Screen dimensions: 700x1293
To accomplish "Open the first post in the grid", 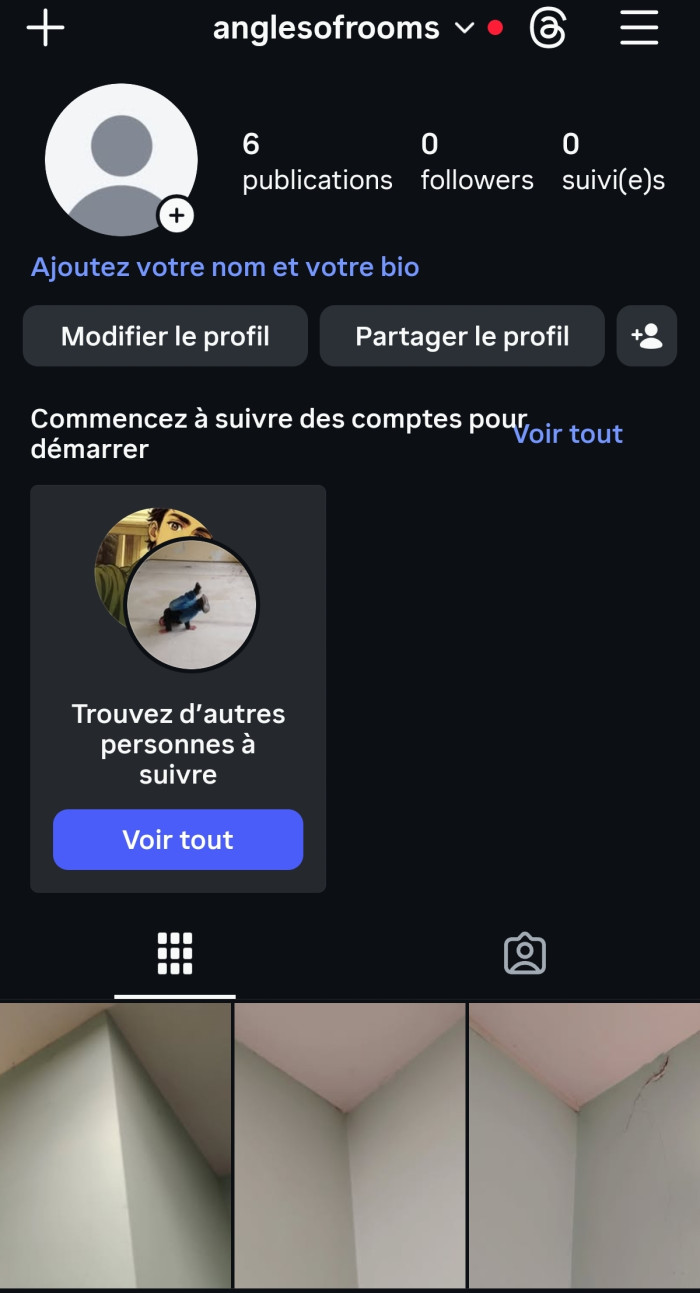I will pos(115,1145).
